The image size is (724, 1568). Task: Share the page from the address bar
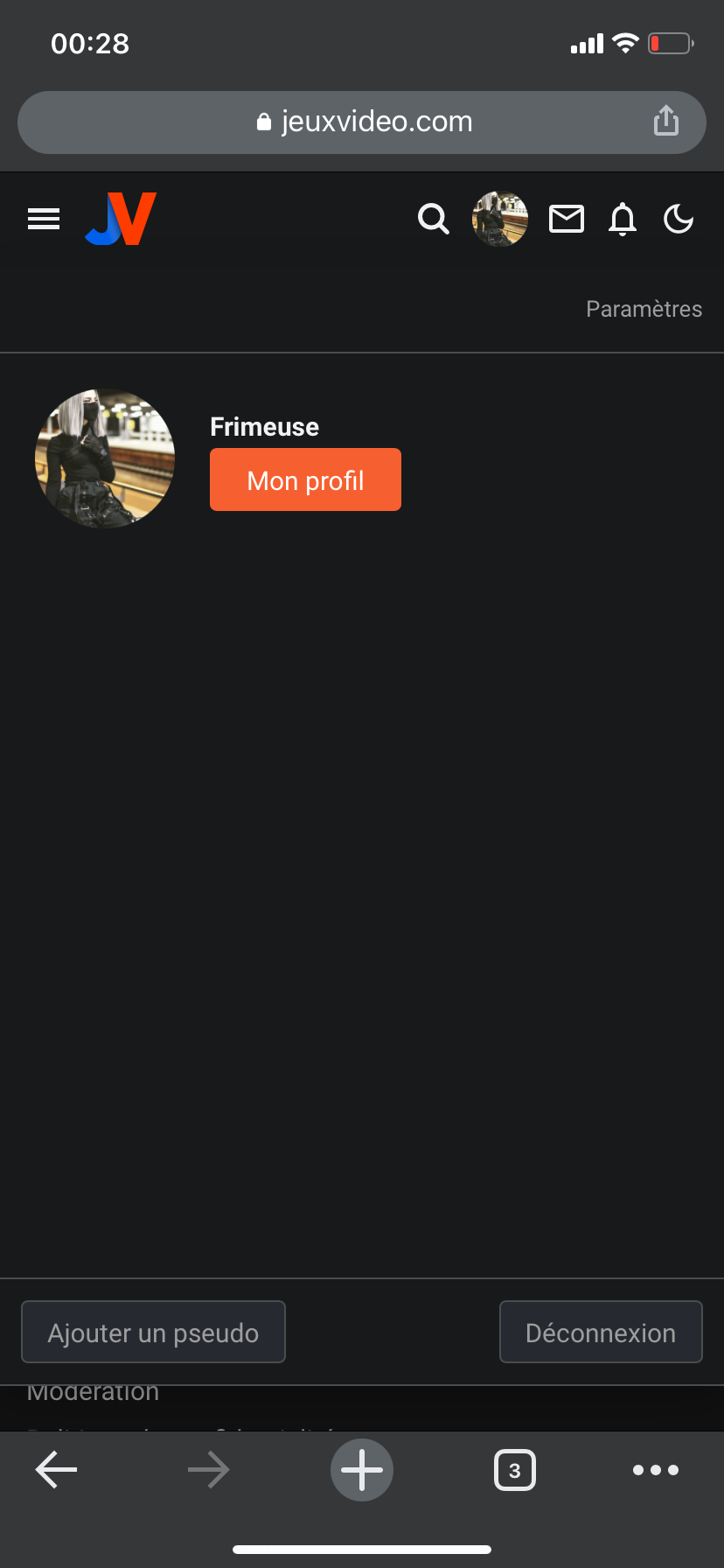tap(666, 121)
